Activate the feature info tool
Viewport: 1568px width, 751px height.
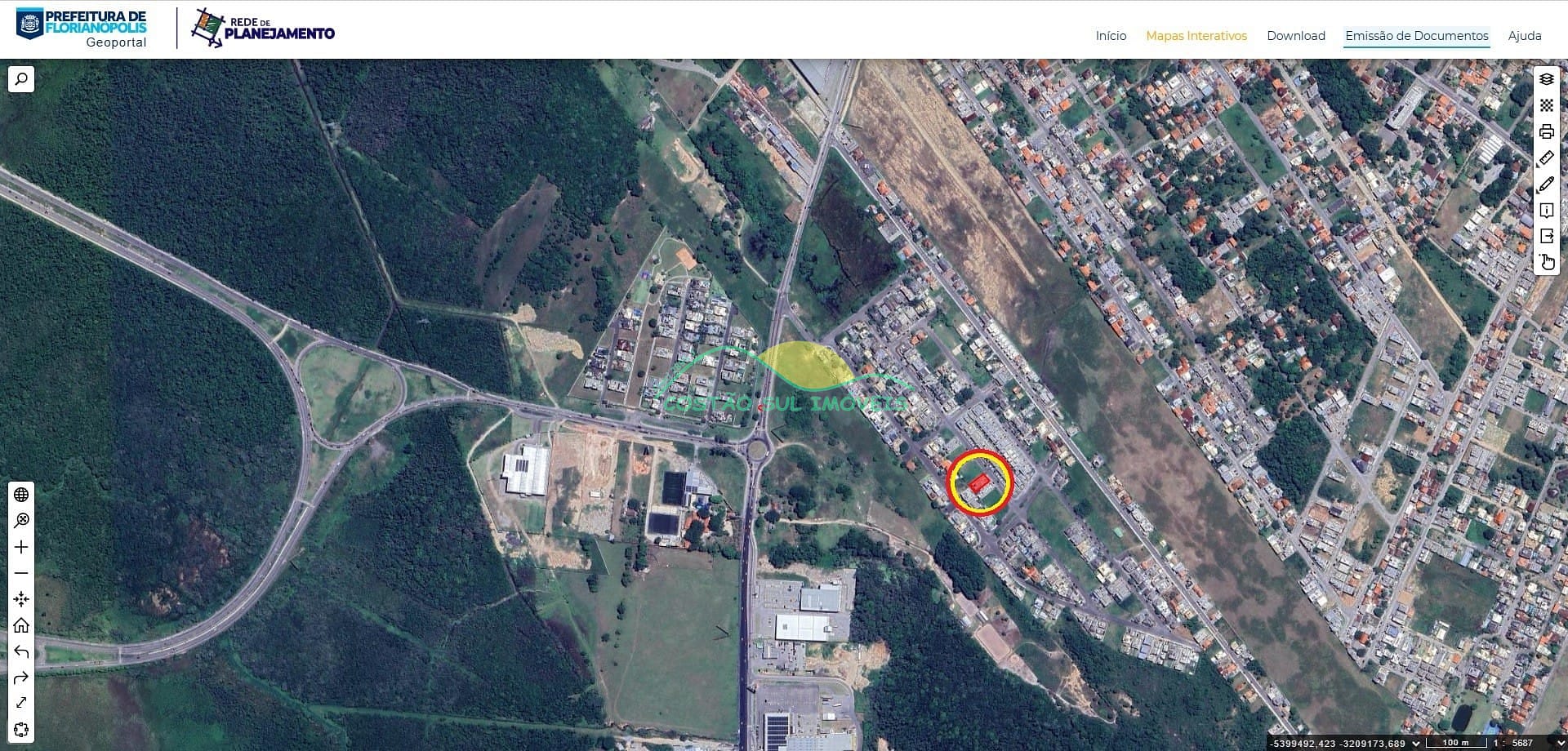1546,210
